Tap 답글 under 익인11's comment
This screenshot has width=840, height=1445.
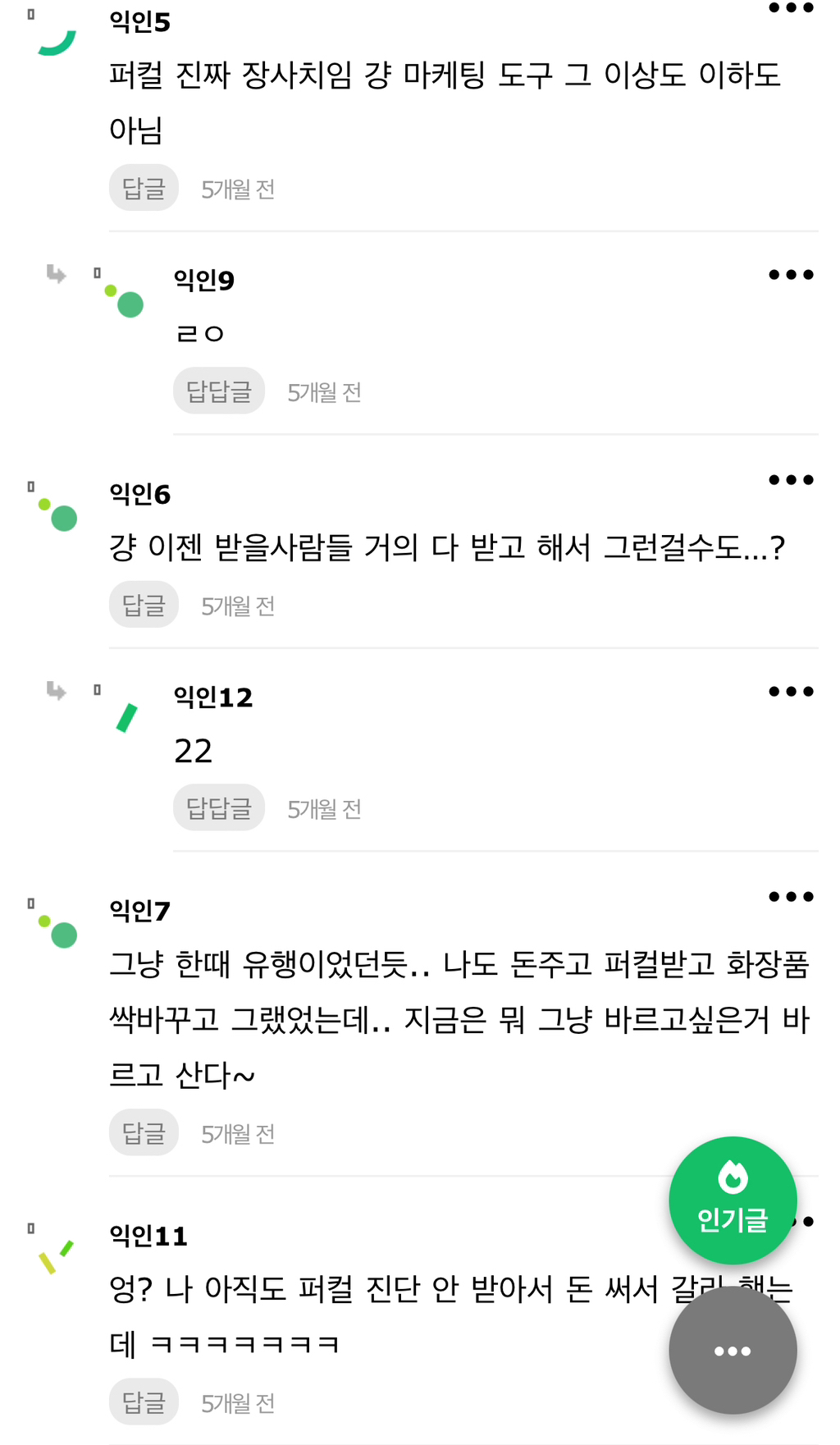click(x=144, y=1402)
